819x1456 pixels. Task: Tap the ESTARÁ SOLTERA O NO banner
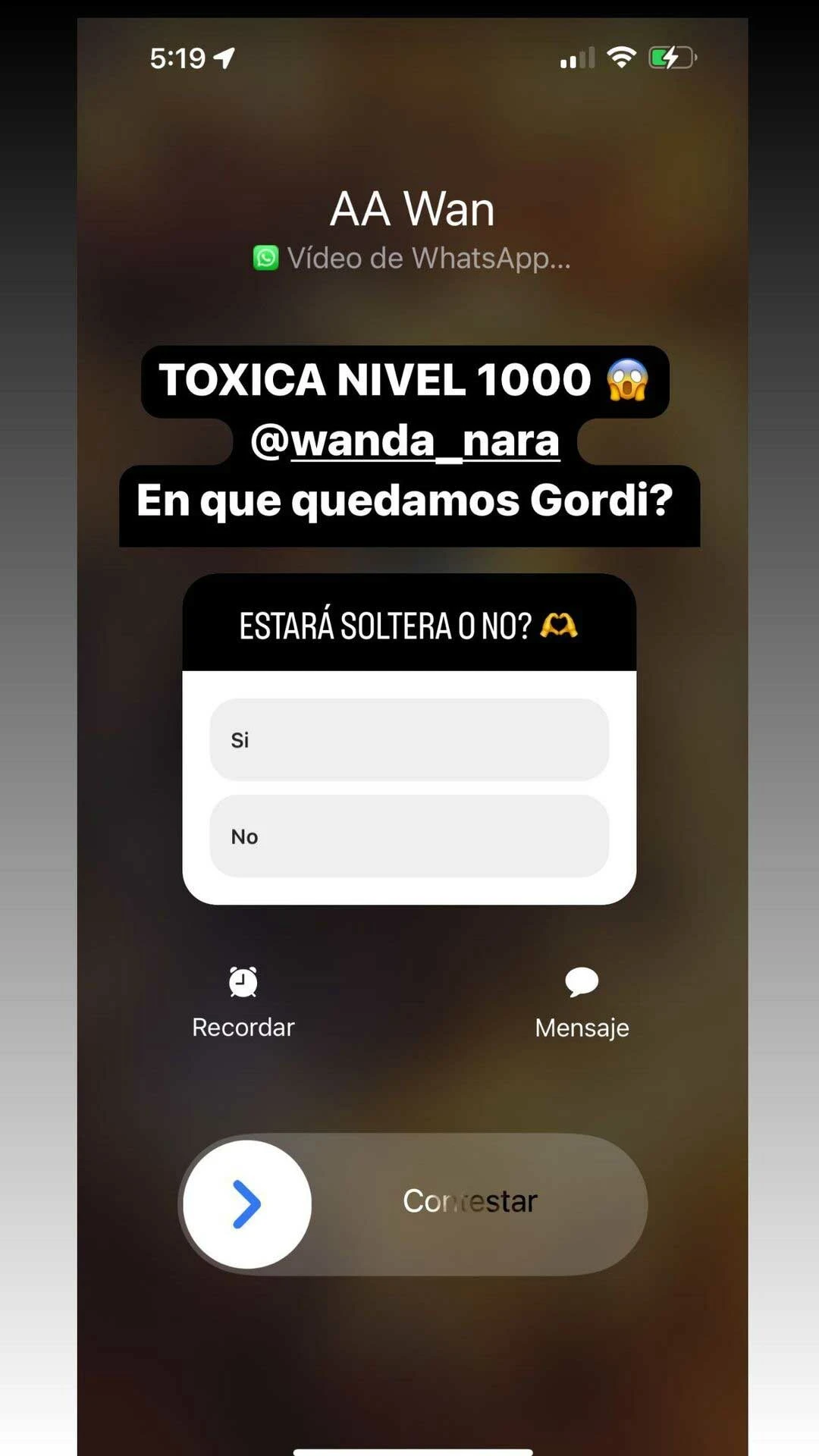tap(409, 625)
